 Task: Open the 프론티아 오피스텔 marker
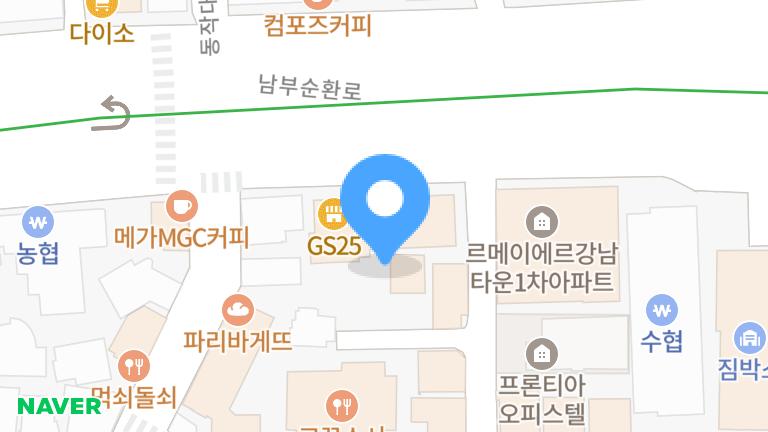[542, 353]
